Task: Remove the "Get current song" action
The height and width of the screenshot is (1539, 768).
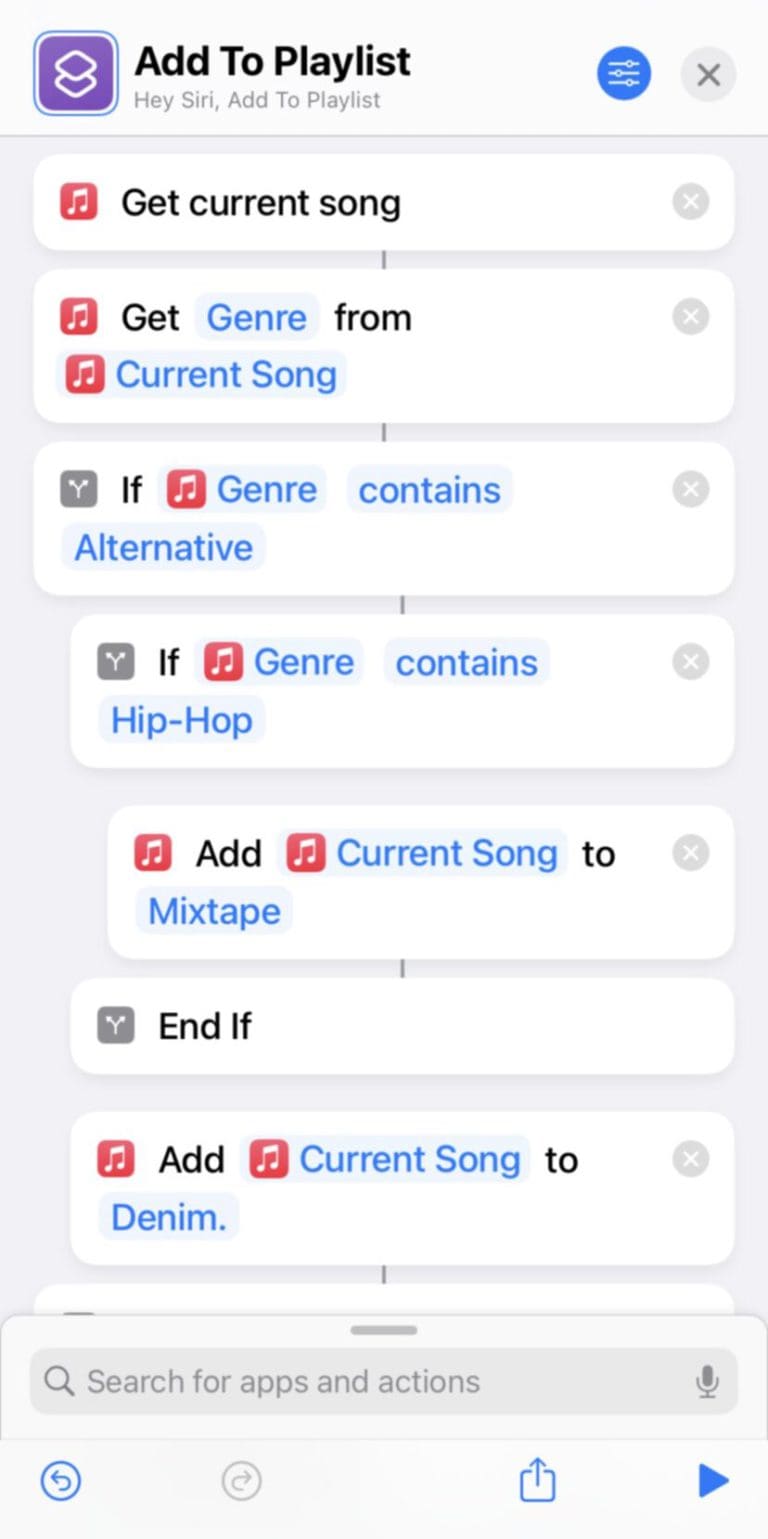Action: (690, 202)
